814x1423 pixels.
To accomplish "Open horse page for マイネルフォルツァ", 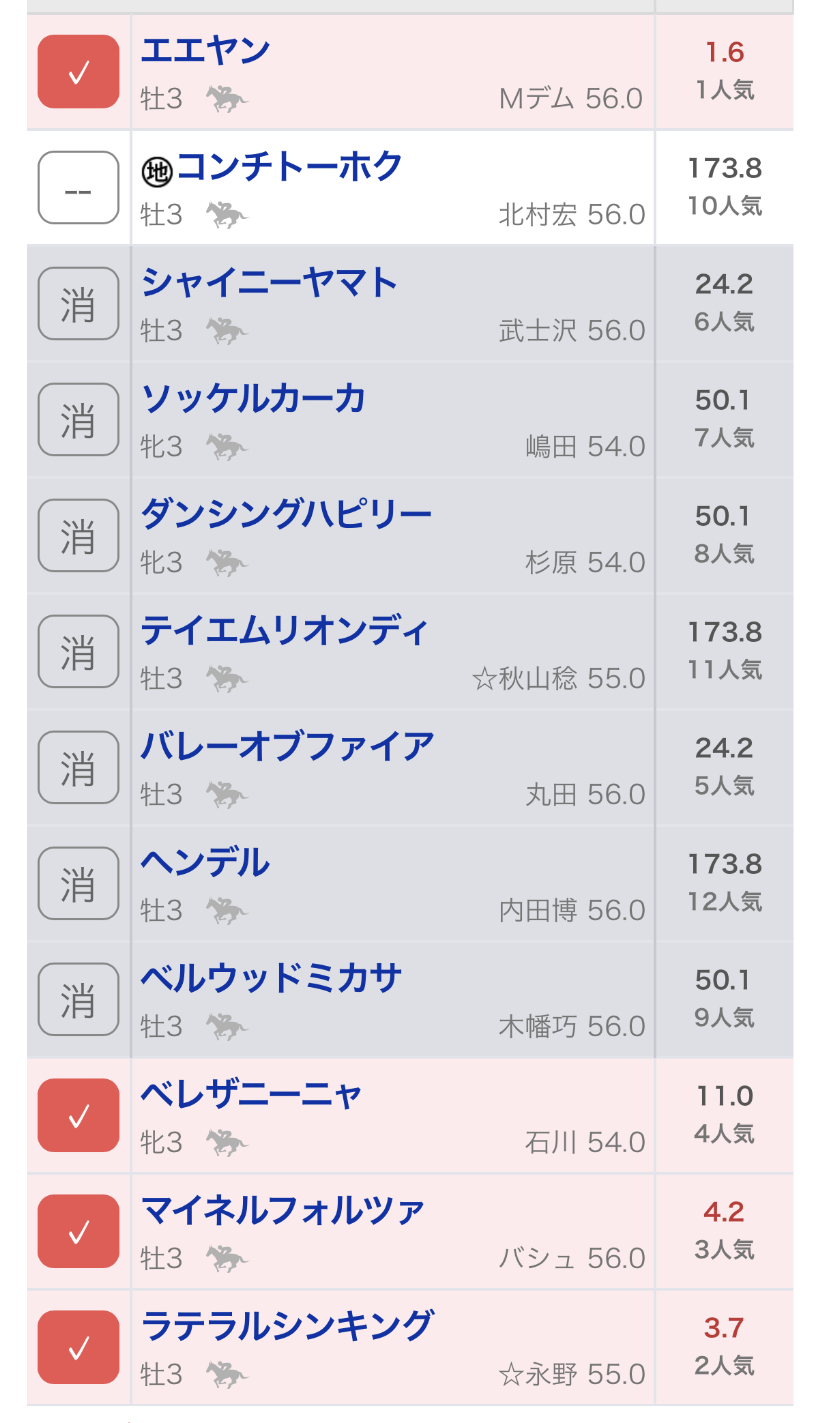I will click(x=283, y=1210).
